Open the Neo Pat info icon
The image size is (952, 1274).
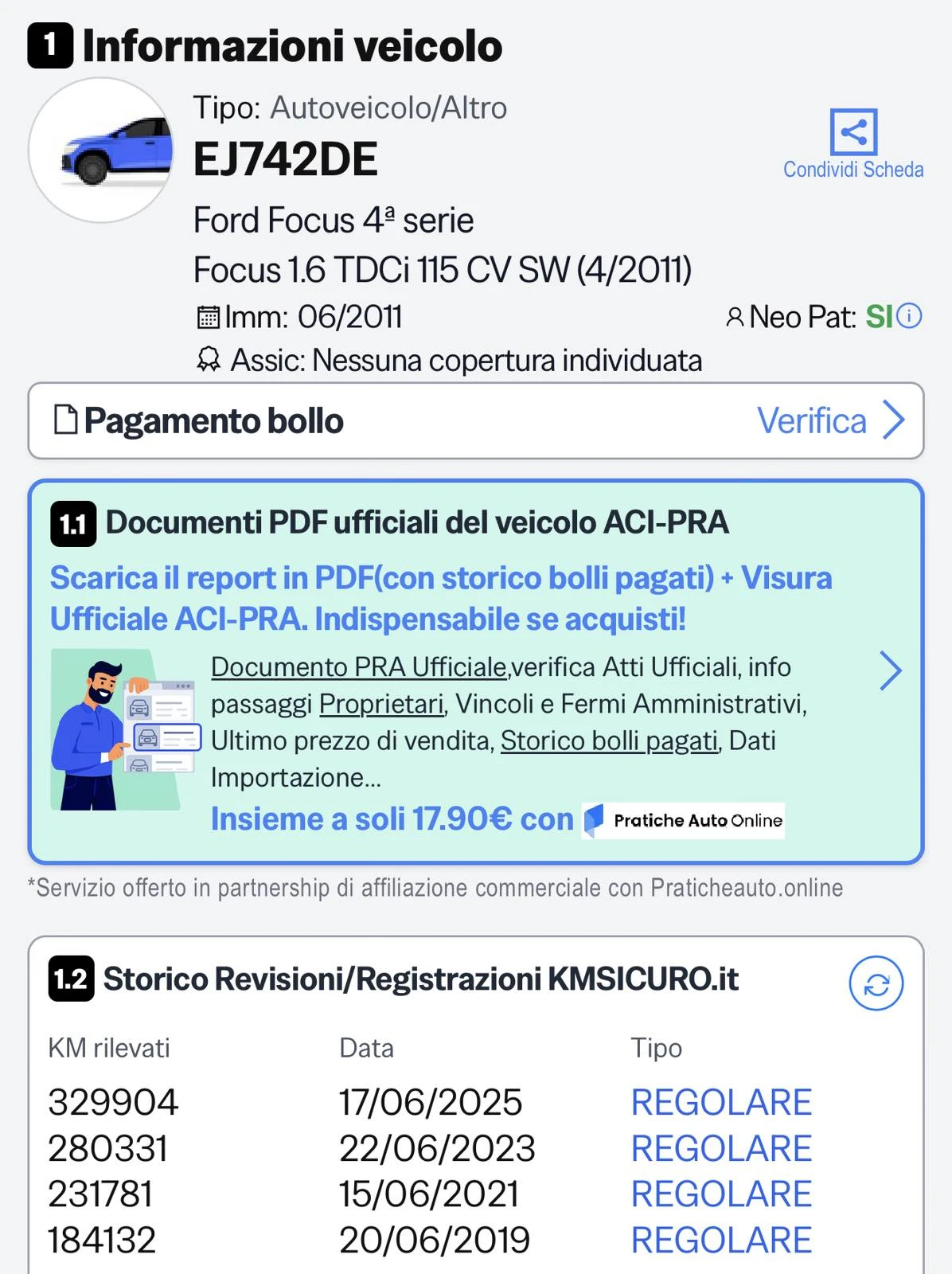point(909,316)
